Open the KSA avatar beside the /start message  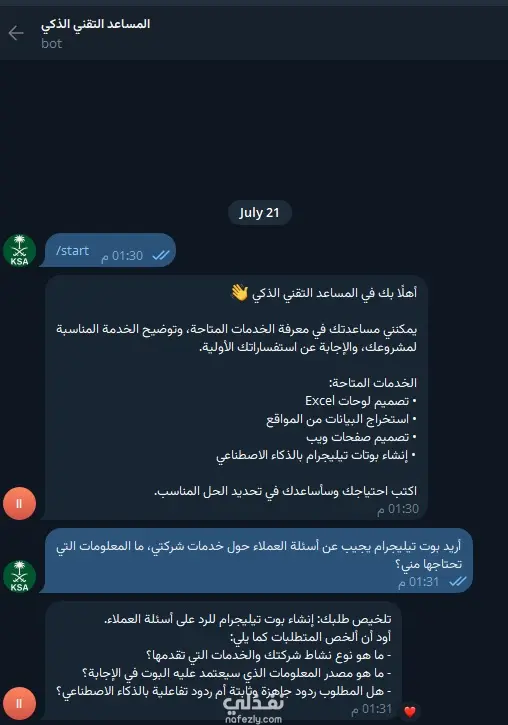pyautogui.click(x=19, y=251)
